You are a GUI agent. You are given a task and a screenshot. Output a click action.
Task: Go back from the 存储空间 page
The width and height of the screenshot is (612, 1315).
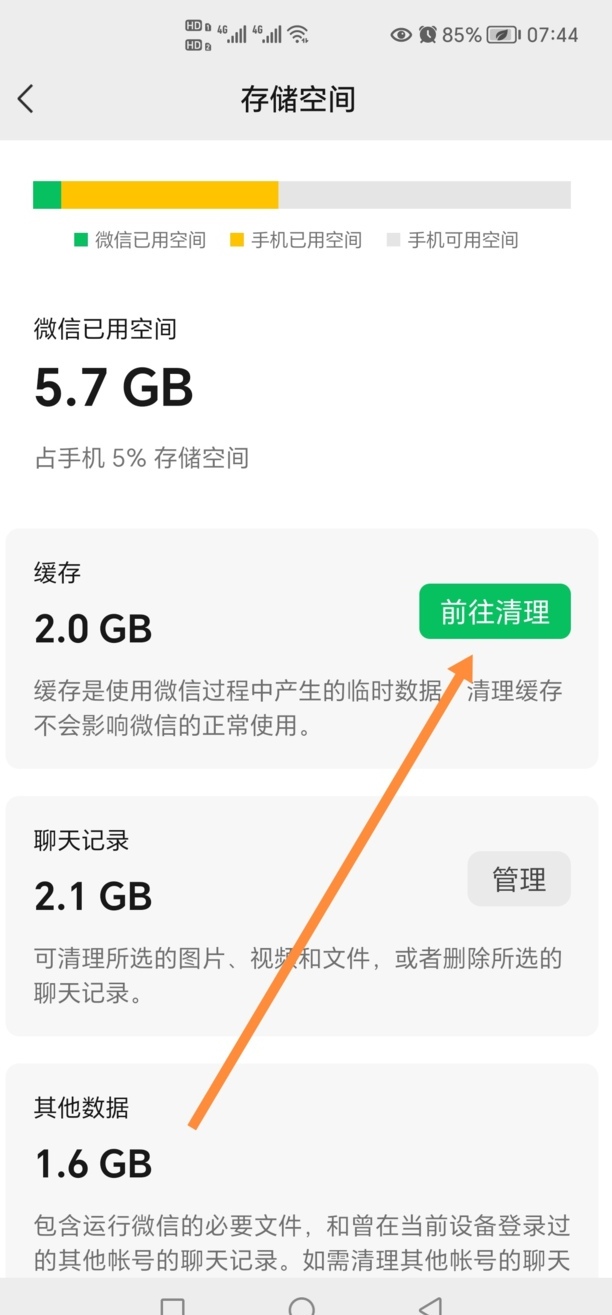[27, 98]
